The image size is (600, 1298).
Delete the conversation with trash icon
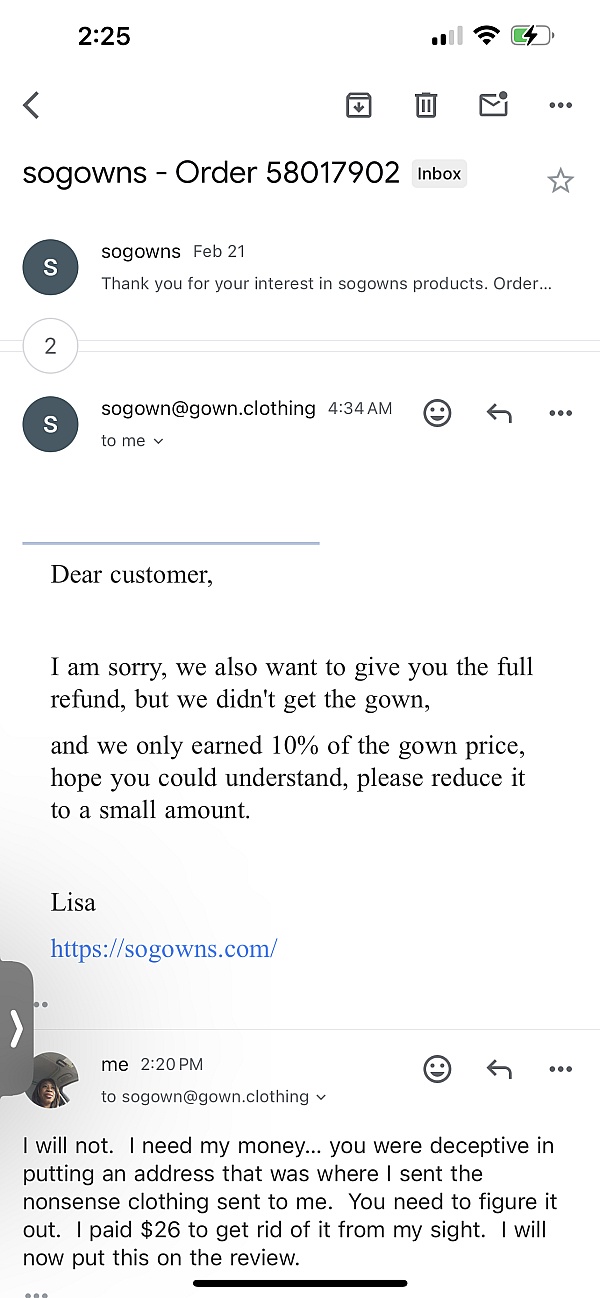click(426, 104)
